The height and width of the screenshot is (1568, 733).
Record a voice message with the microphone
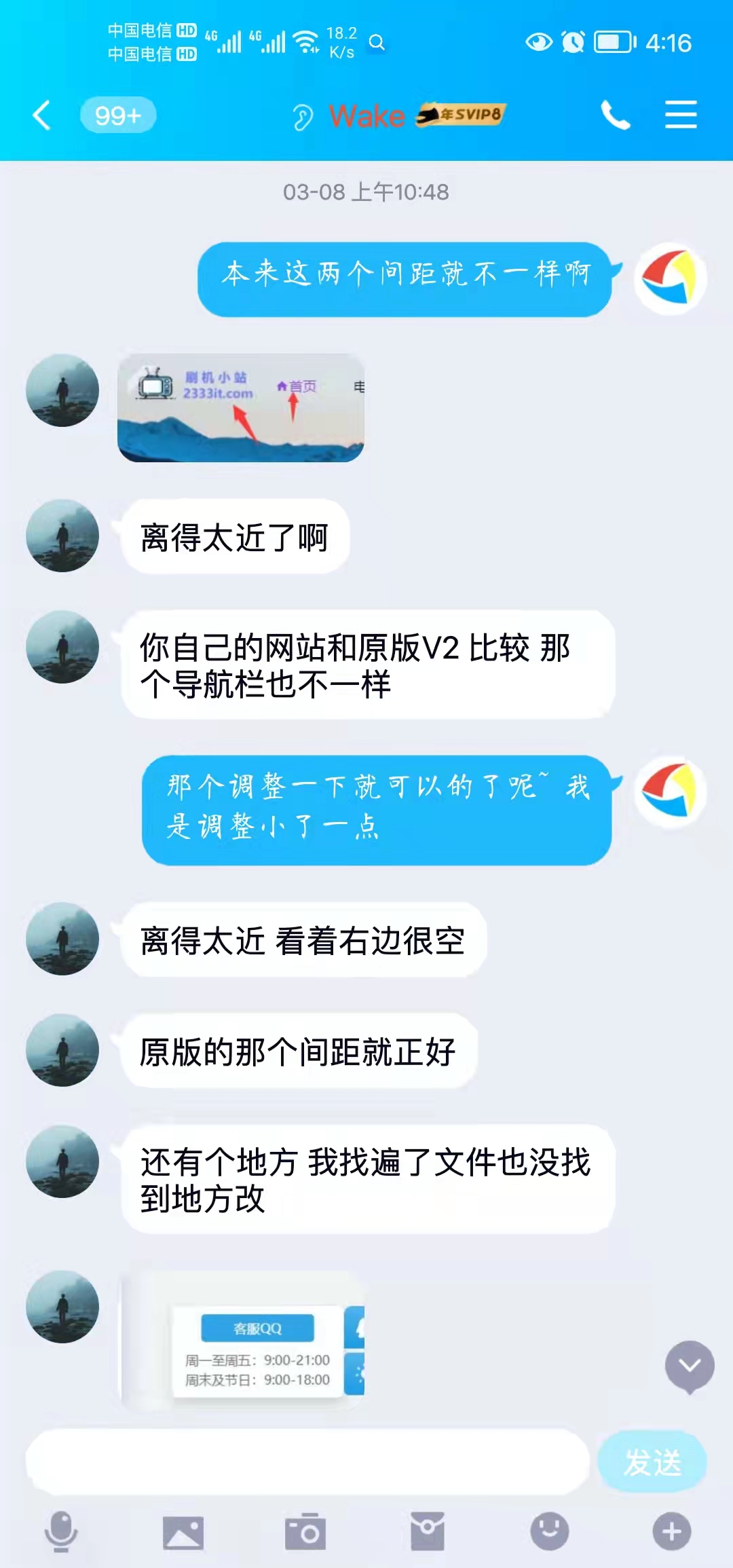coord(61,1531)
